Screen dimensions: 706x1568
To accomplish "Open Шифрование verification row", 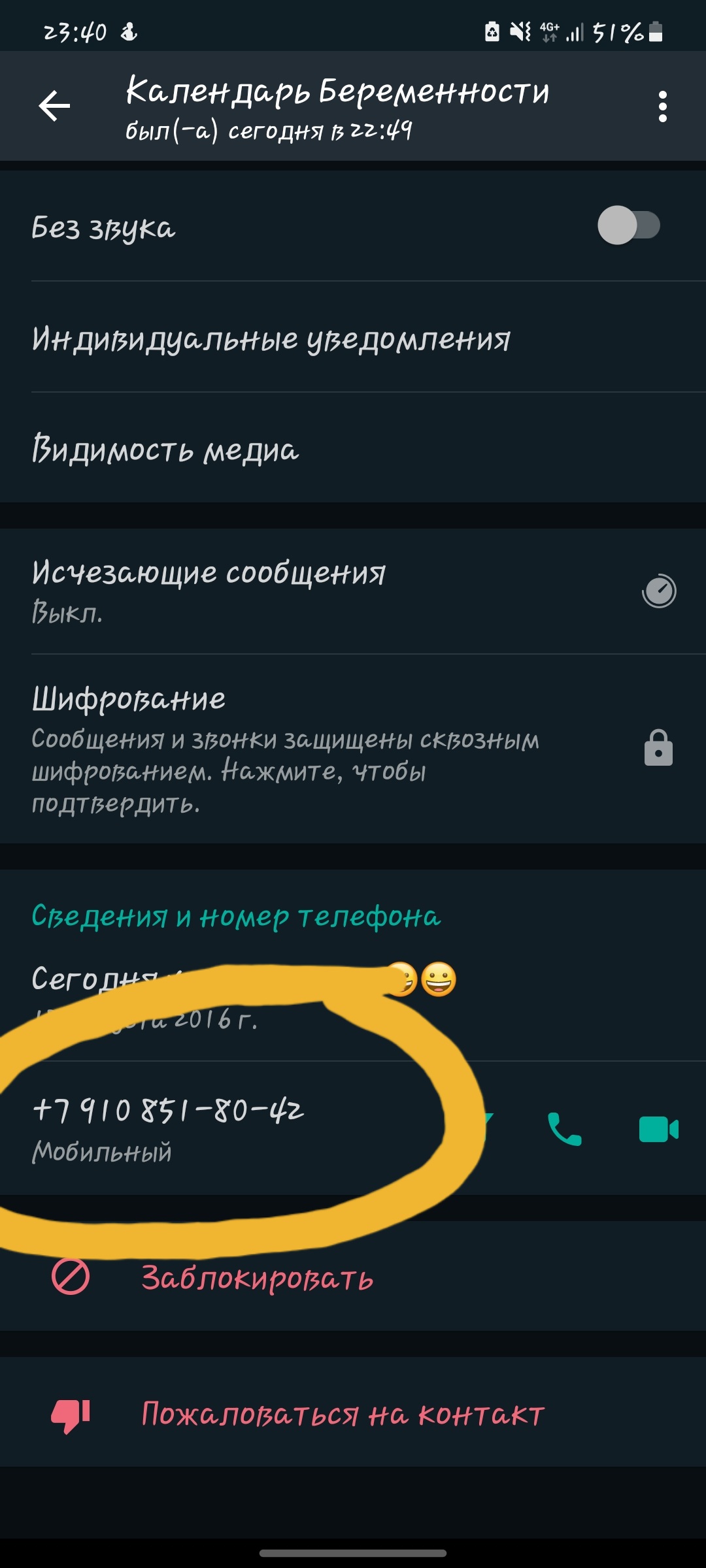I will (353, 749).
